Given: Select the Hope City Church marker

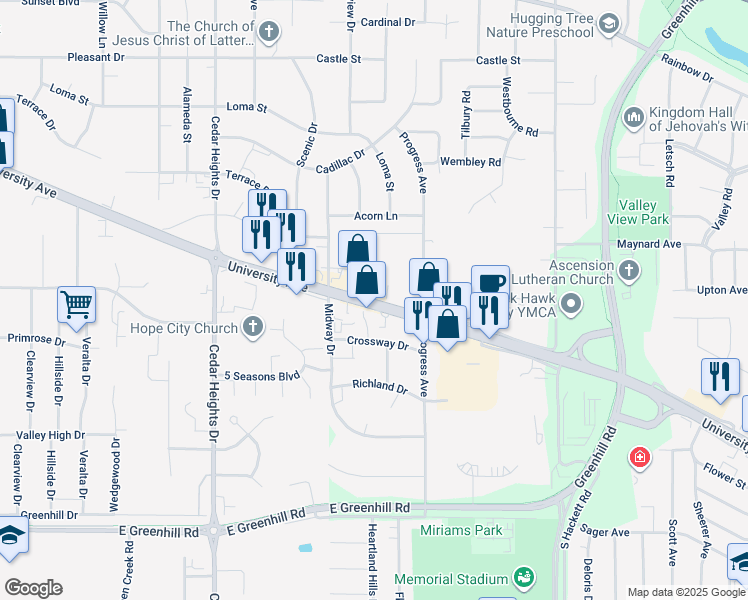Looking at the screenshot, I should click(x=253, y=327).
